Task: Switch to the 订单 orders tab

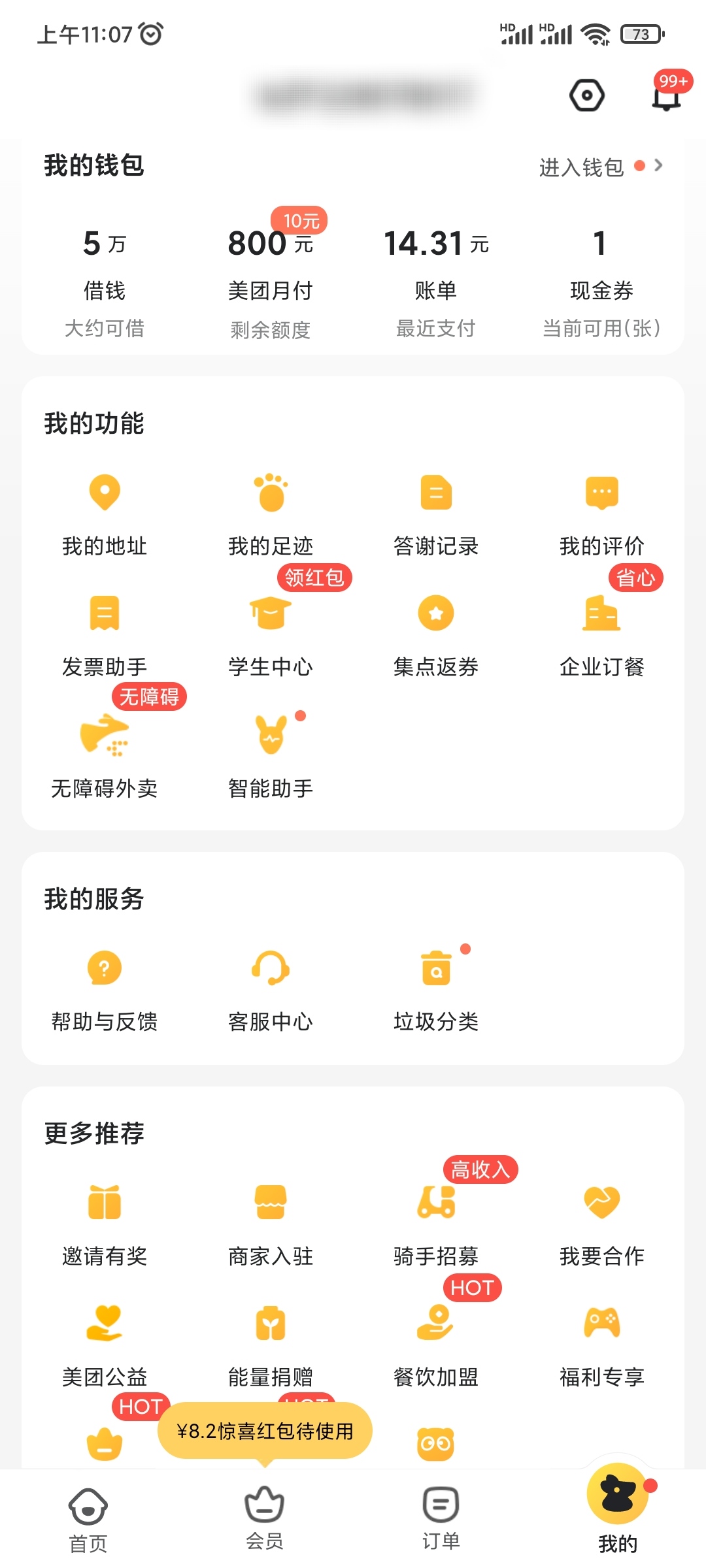Action: click(439, 1516)
